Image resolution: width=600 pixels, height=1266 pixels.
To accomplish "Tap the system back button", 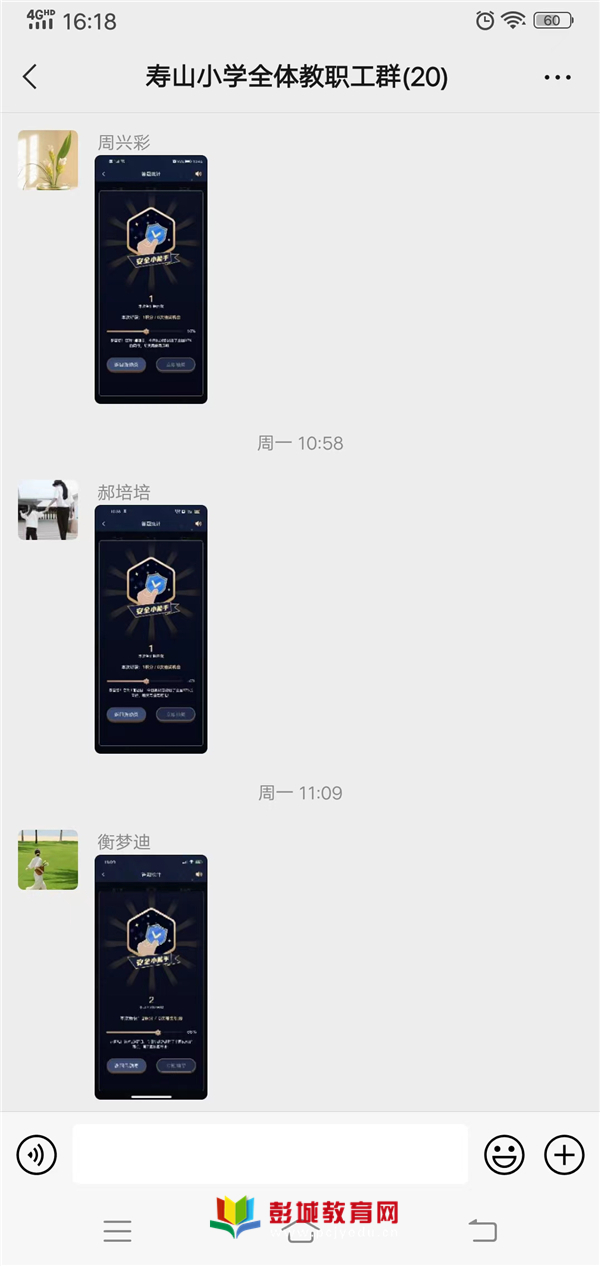I will coord(483,1231).
